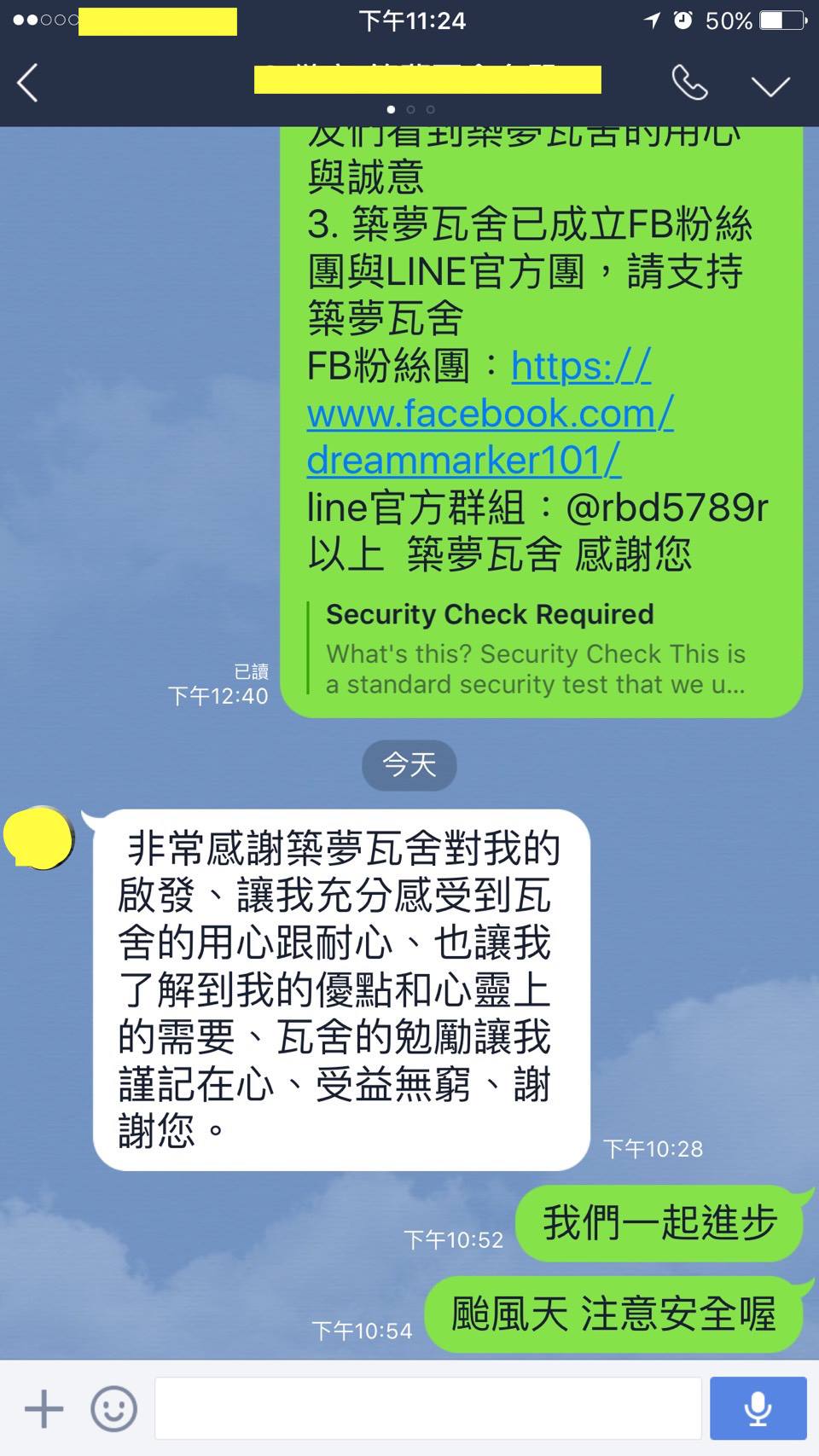Screen dimensions: 819x1456
Task: Record a voice message with the microphone
Action: 758,1408
